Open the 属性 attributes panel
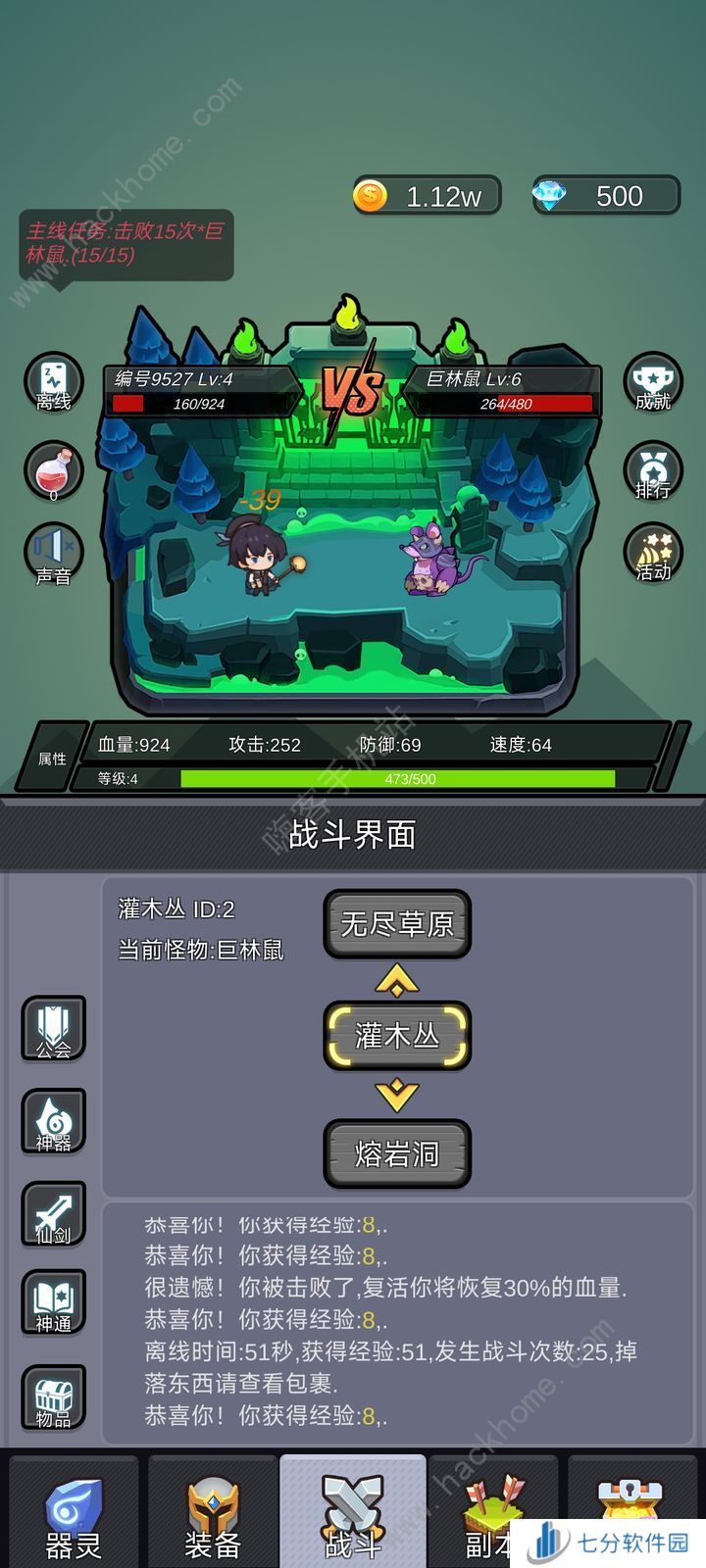 coord(52,759)
